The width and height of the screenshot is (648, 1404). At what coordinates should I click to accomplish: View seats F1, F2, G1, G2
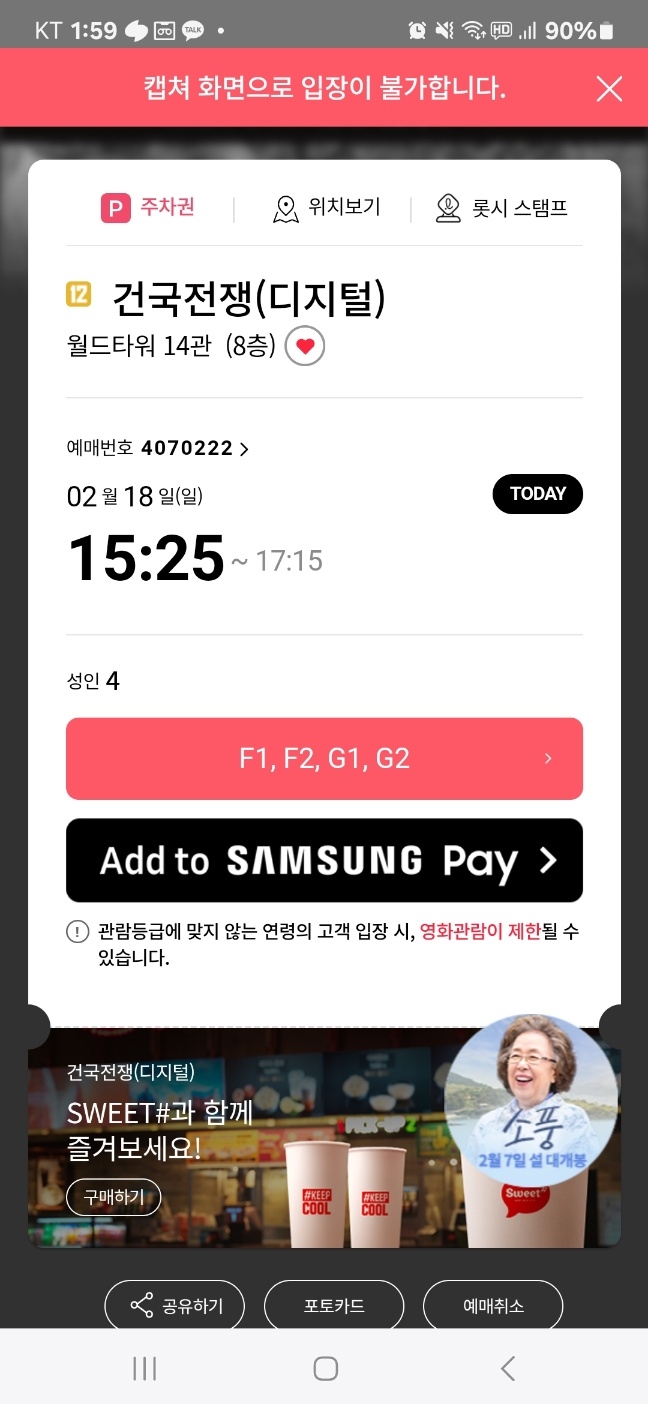pyautogui.click(x=324, y=758)
